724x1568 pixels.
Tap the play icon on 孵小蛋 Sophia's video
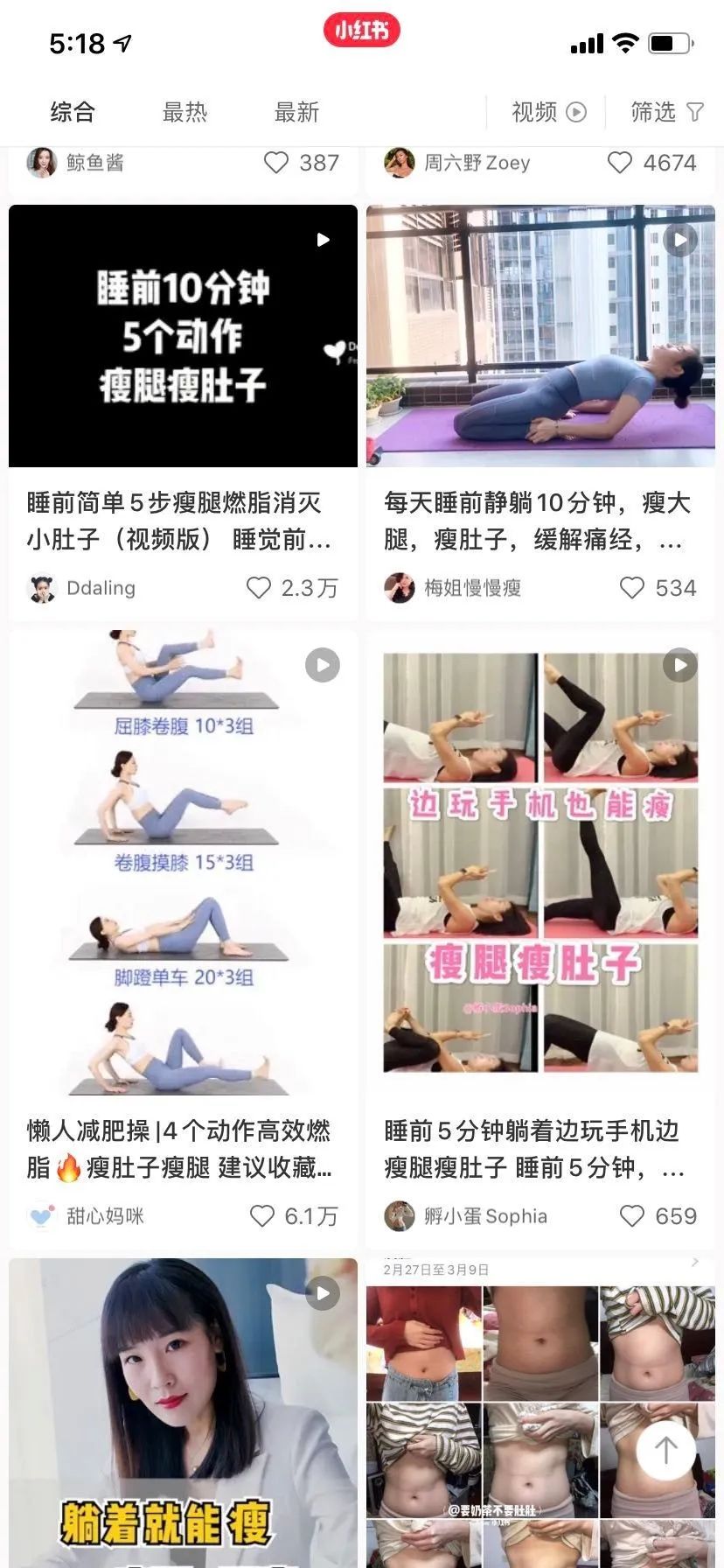click(x=679, y=665)
